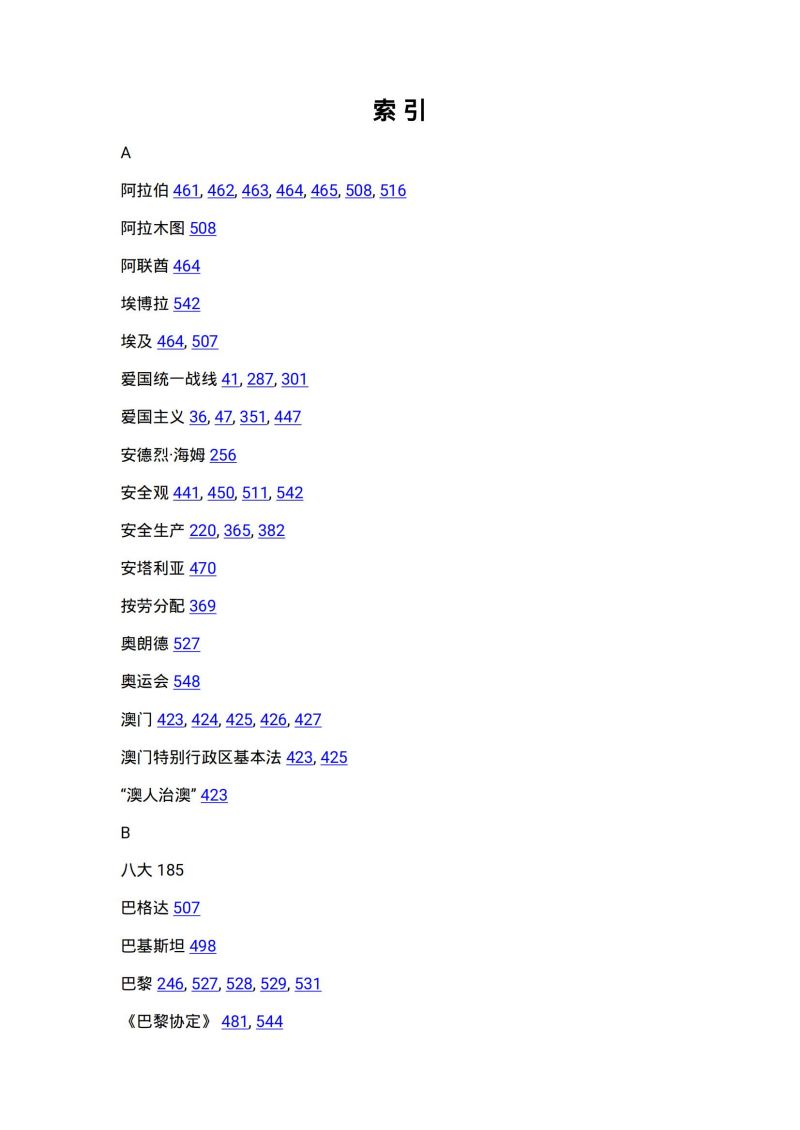Go to page 450 for 安全观
Image resolution: width=800 pixels, height=1130 pixels.
click(220, 493)
